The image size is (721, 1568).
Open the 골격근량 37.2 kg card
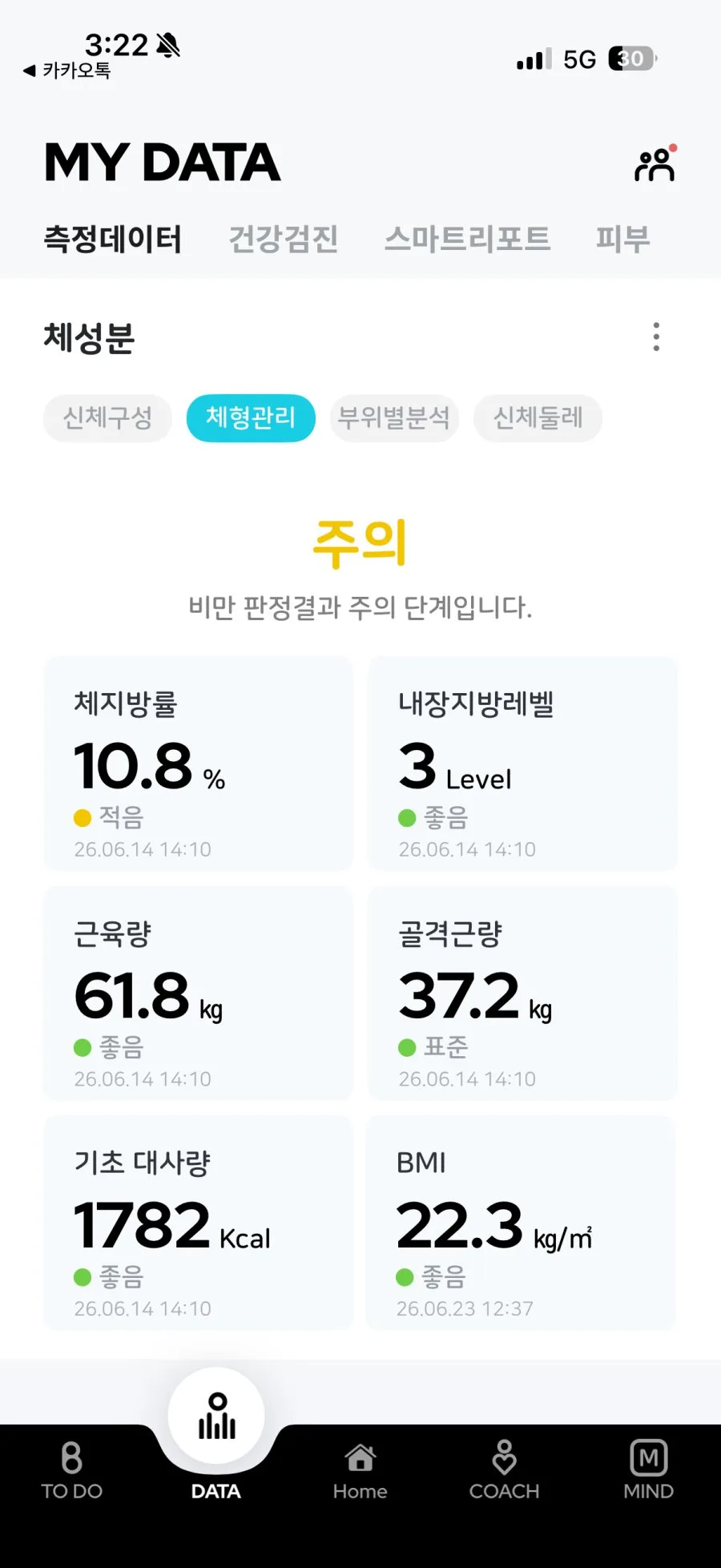(x=522, y=993)
